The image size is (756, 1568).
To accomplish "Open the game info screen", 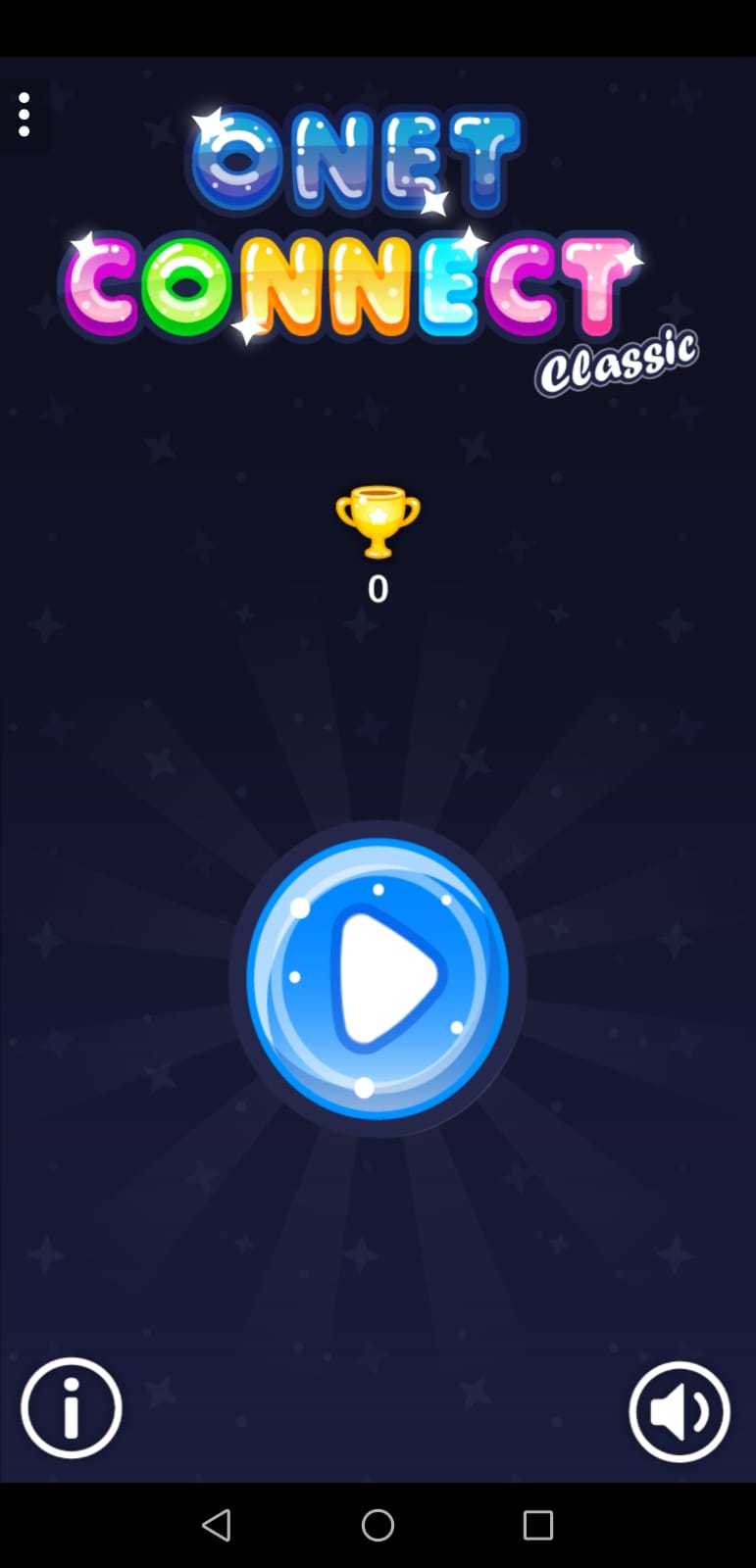I will [x=71, y=1408].
